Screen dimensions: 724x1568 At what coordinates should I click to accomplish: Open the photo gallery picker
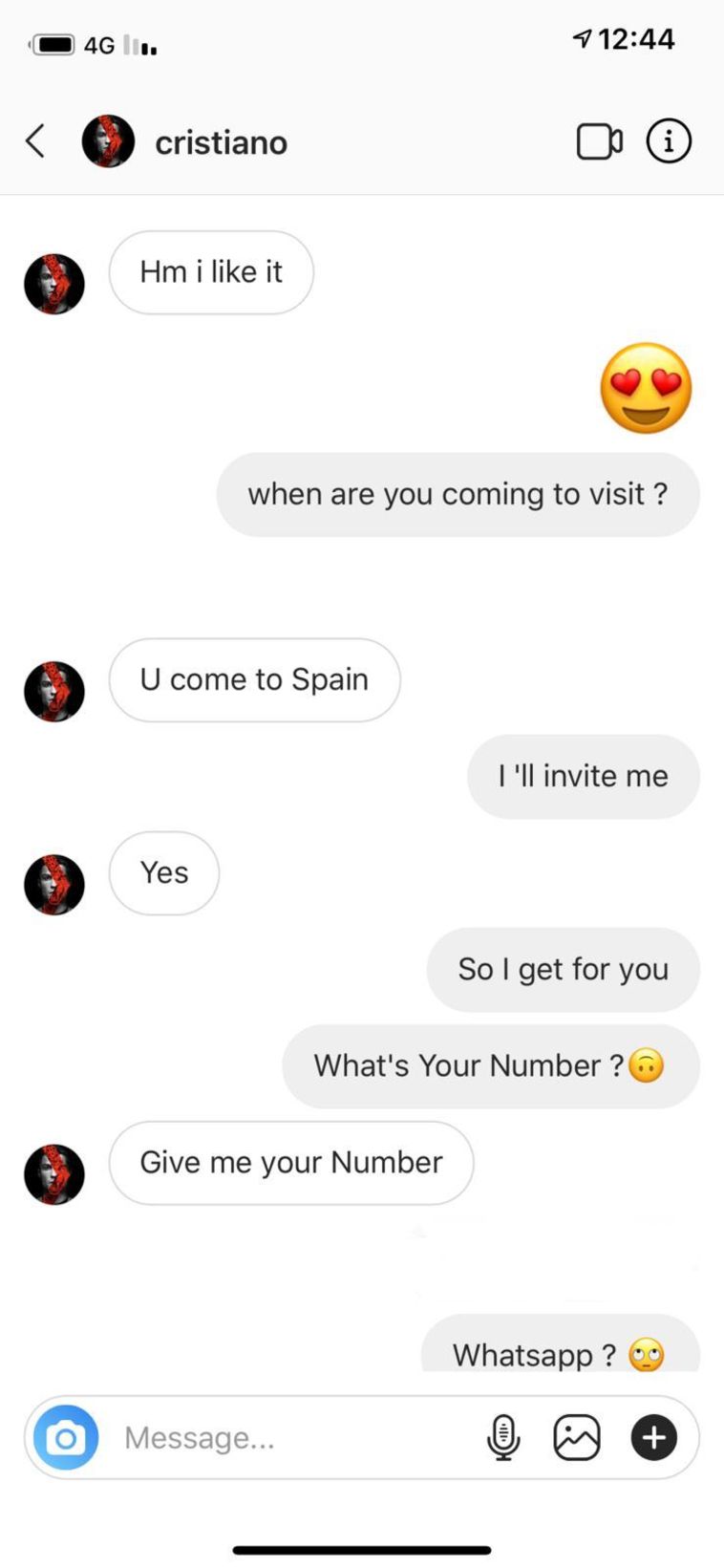[x=577, y=1437]
